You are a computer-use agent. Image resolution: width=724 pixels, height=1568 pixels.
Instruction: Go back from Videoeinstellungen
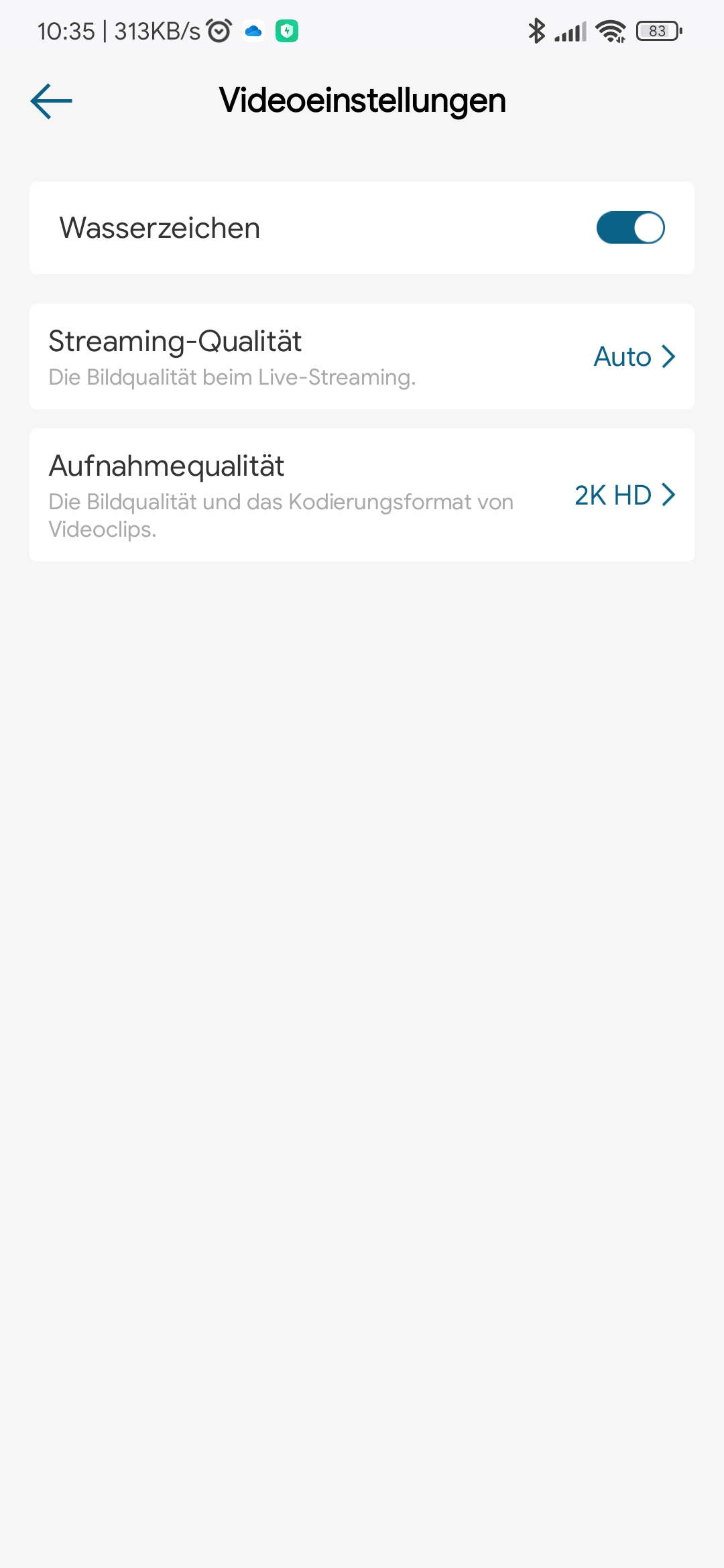click(52, 101)
